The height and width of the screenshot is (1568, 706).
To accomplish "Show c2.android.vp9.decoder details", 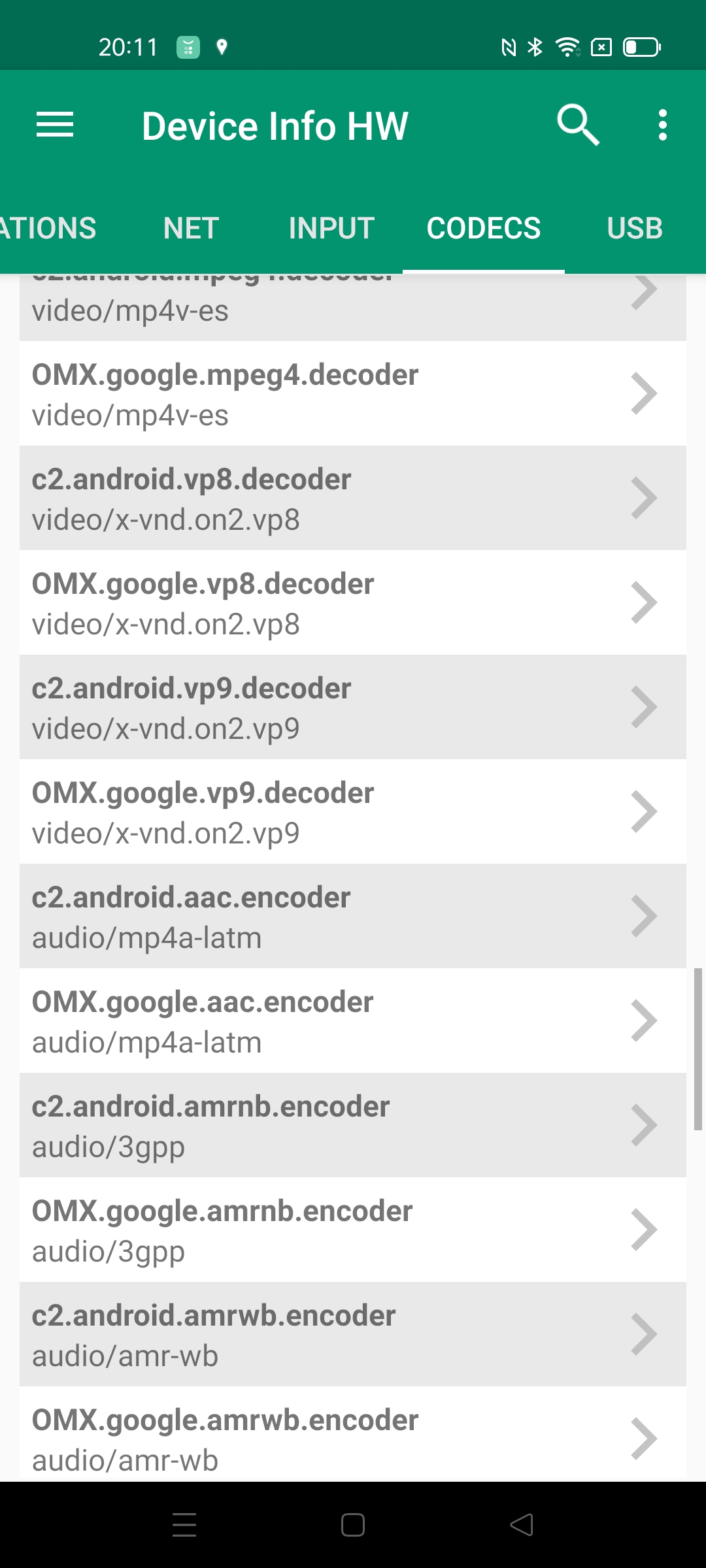I will click(x=353, y=707).
